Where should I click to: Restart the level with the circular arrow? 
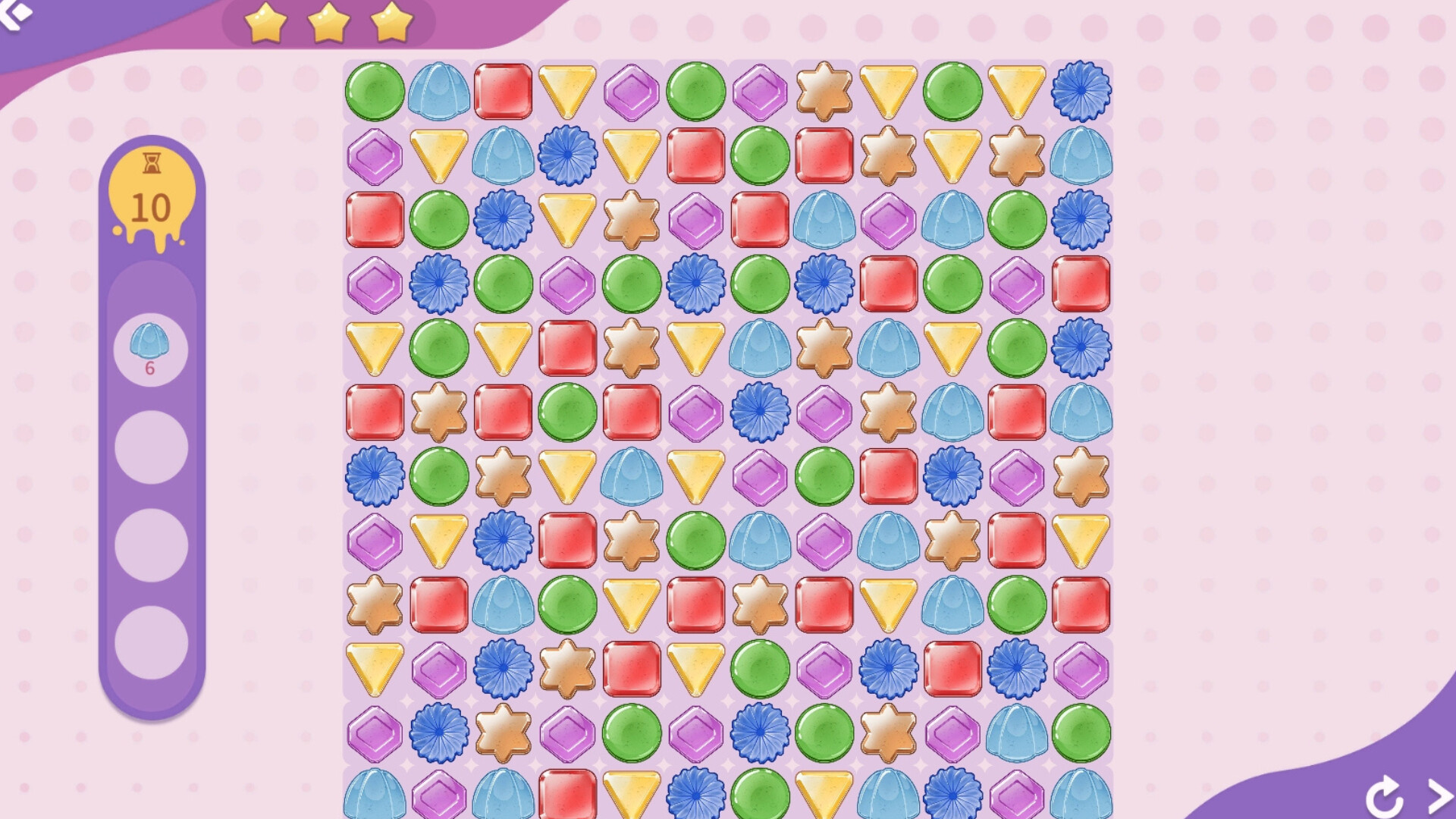click(1384, 796)
